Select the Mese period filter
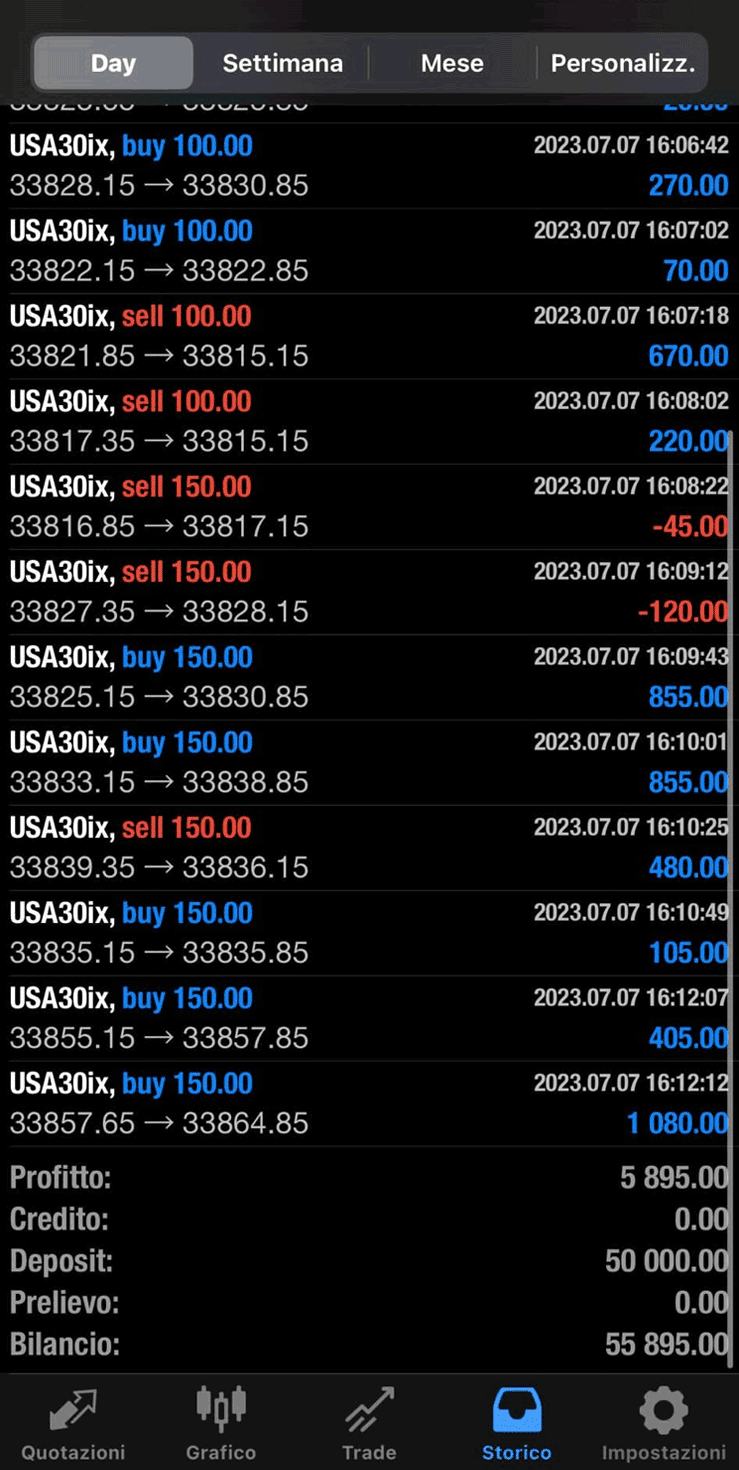This screenshot has width=739, height=1470. click(452, 63)
